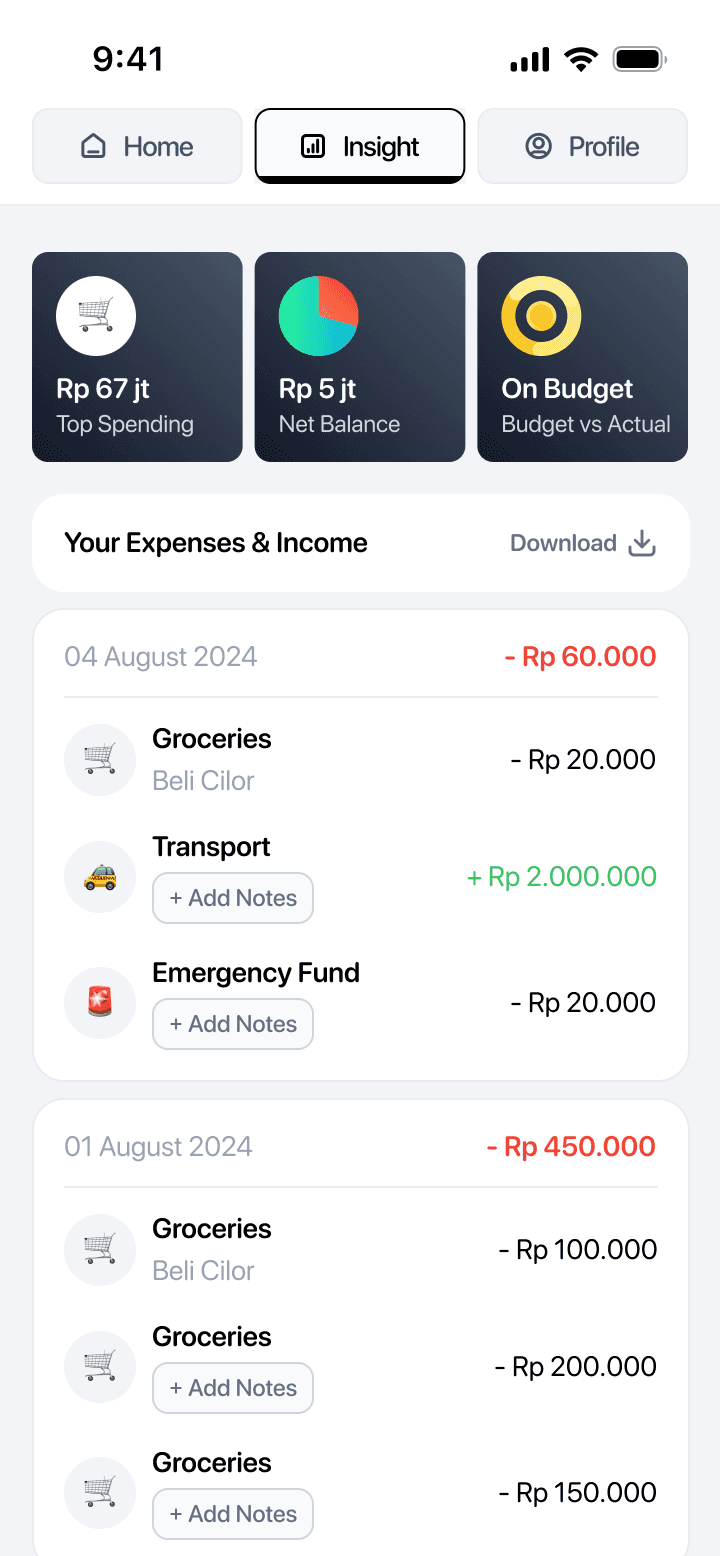Select the Insight tab
720x1556 pixels.
360,145
